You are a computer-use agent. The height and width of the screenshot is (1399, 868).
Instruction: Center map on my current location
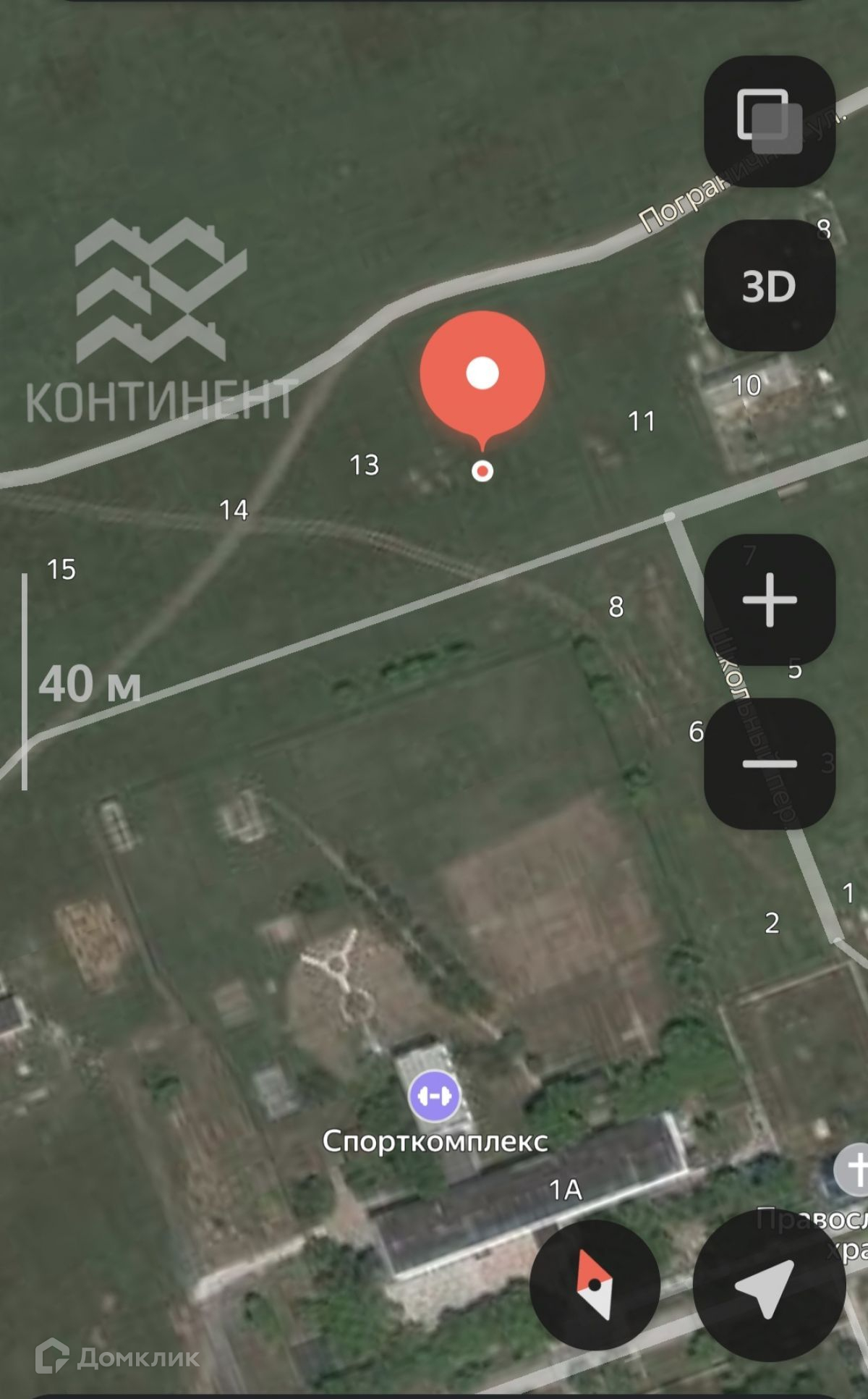(x=769, y=1285)
